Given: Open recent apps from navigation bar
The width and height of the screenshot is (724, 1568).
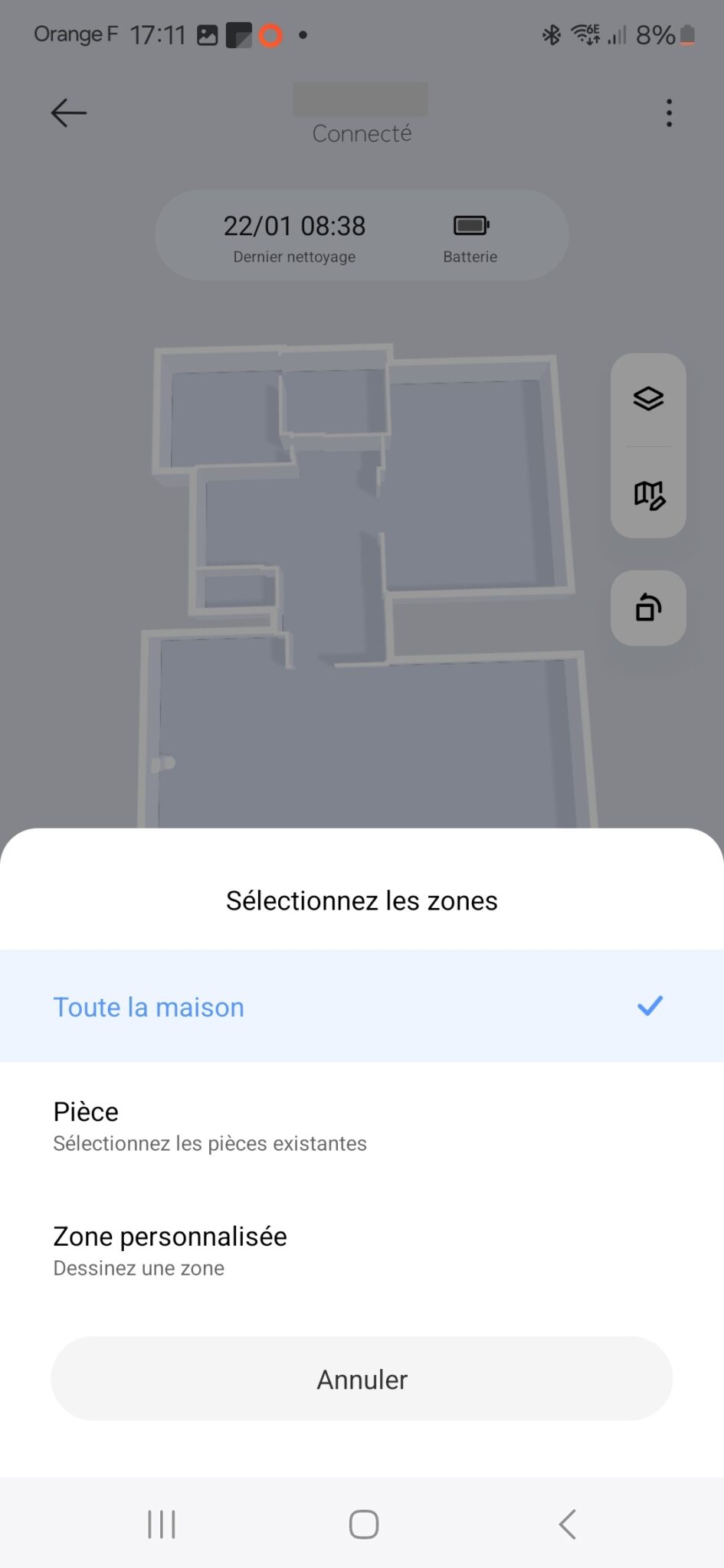Looking at the screenshot, I should 162,1524.
